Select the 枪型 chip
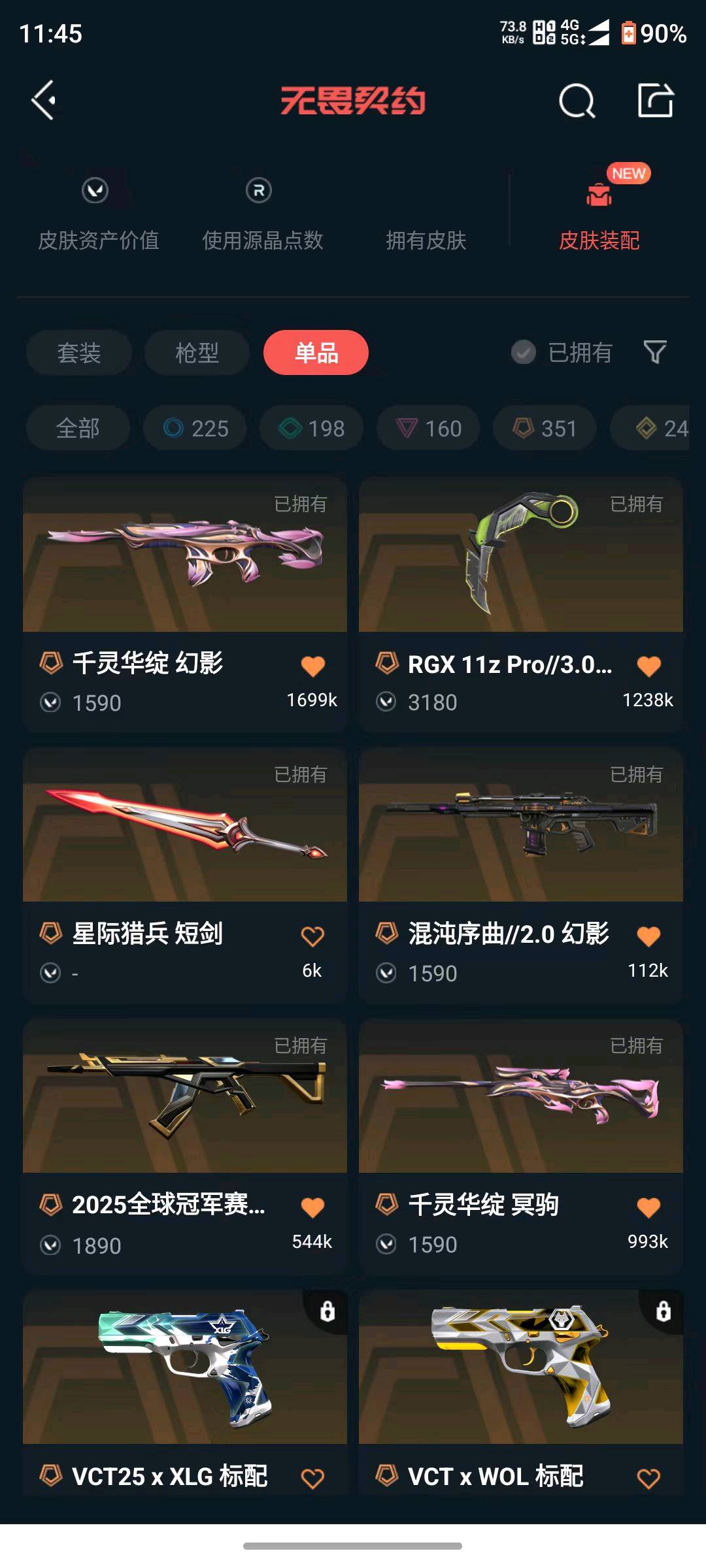The height and width of the screenshot is (1568, 706). click(197, 353)
